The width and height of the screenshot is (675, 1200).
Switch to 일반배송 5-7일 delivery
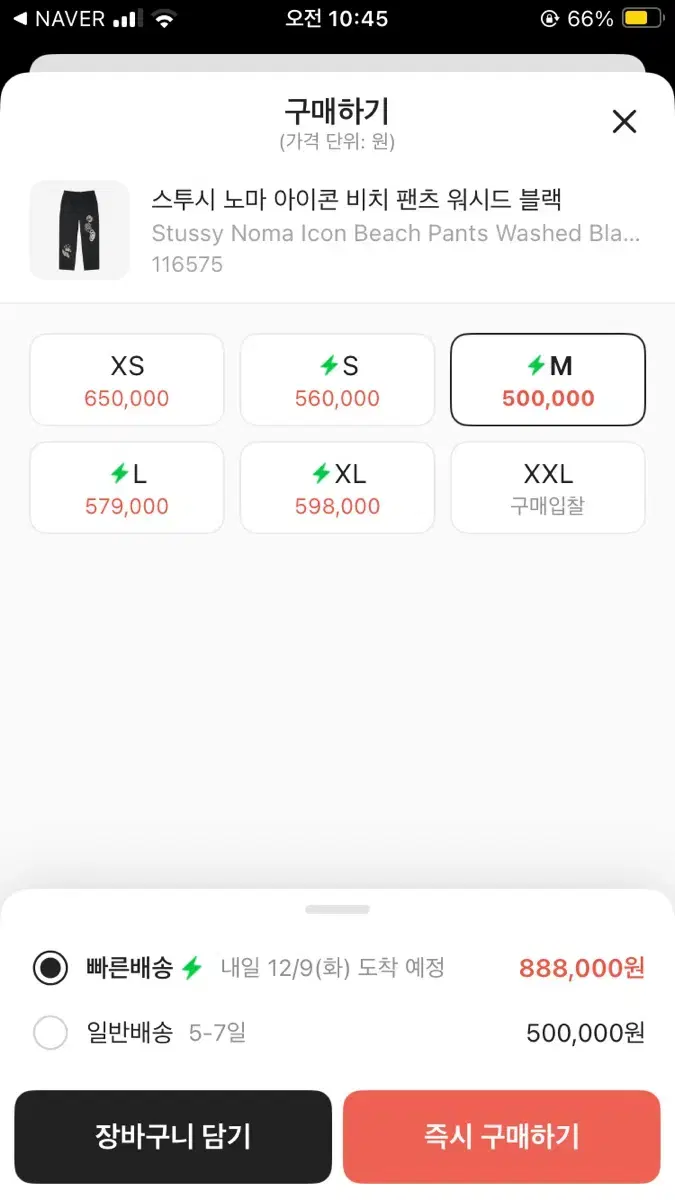click(x=338, y=1032)
